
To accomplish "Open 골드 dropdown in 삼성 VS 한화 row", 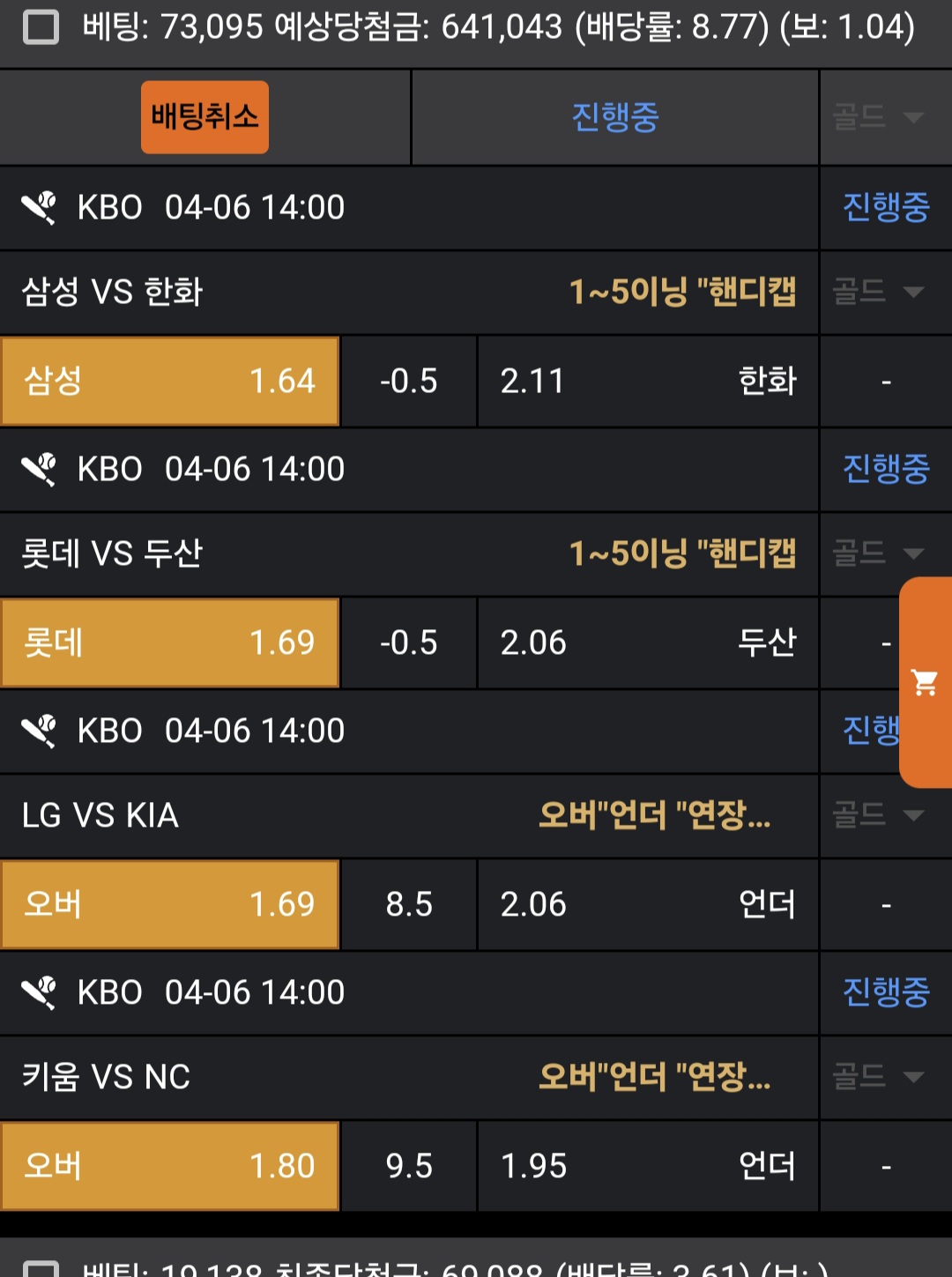I will pyautogui.click(x=878, y=292).
